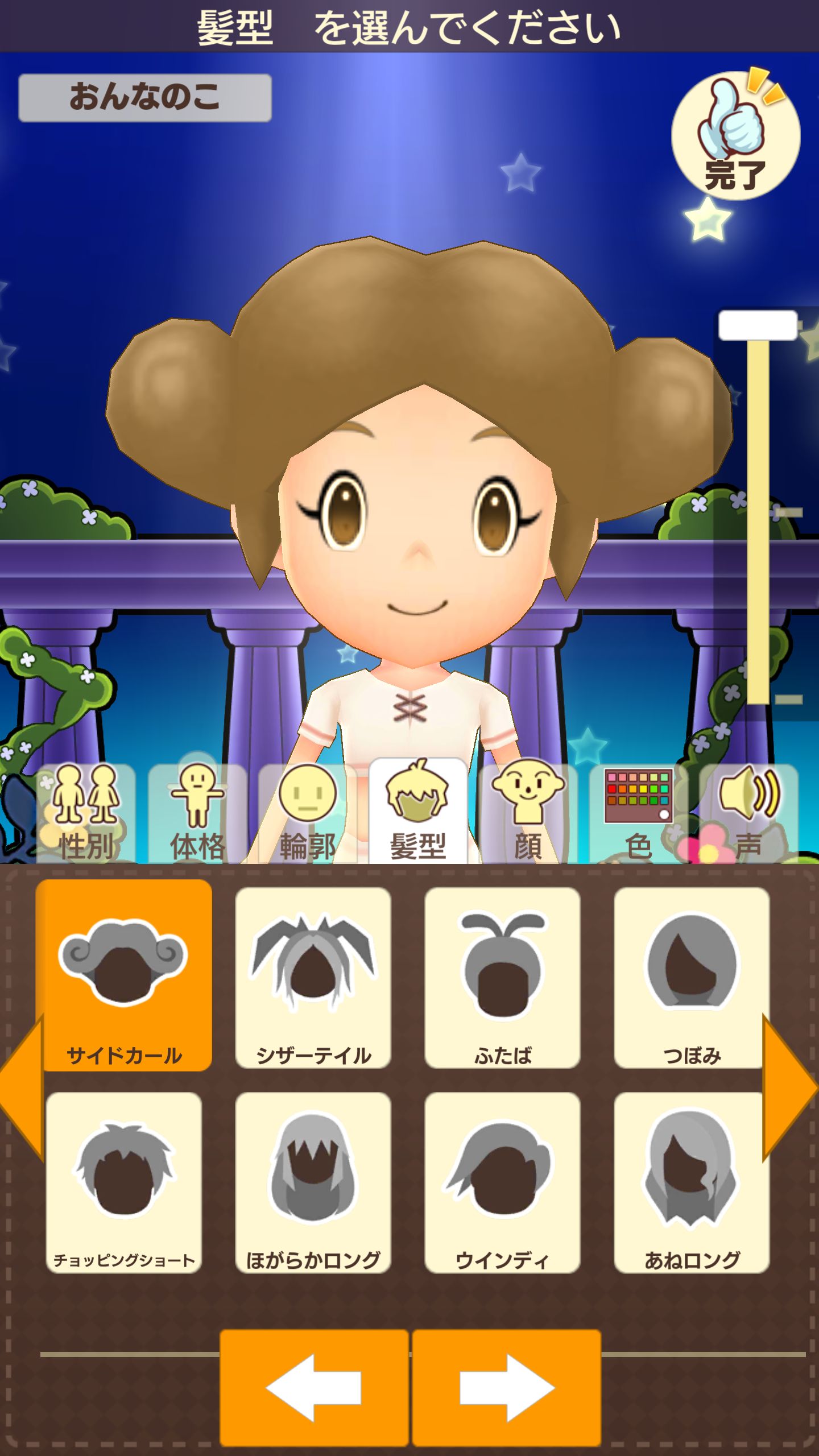Select the チョッピングショート hairstyle
Viewport: 819px width, 1456px height.
(124, 1182)
